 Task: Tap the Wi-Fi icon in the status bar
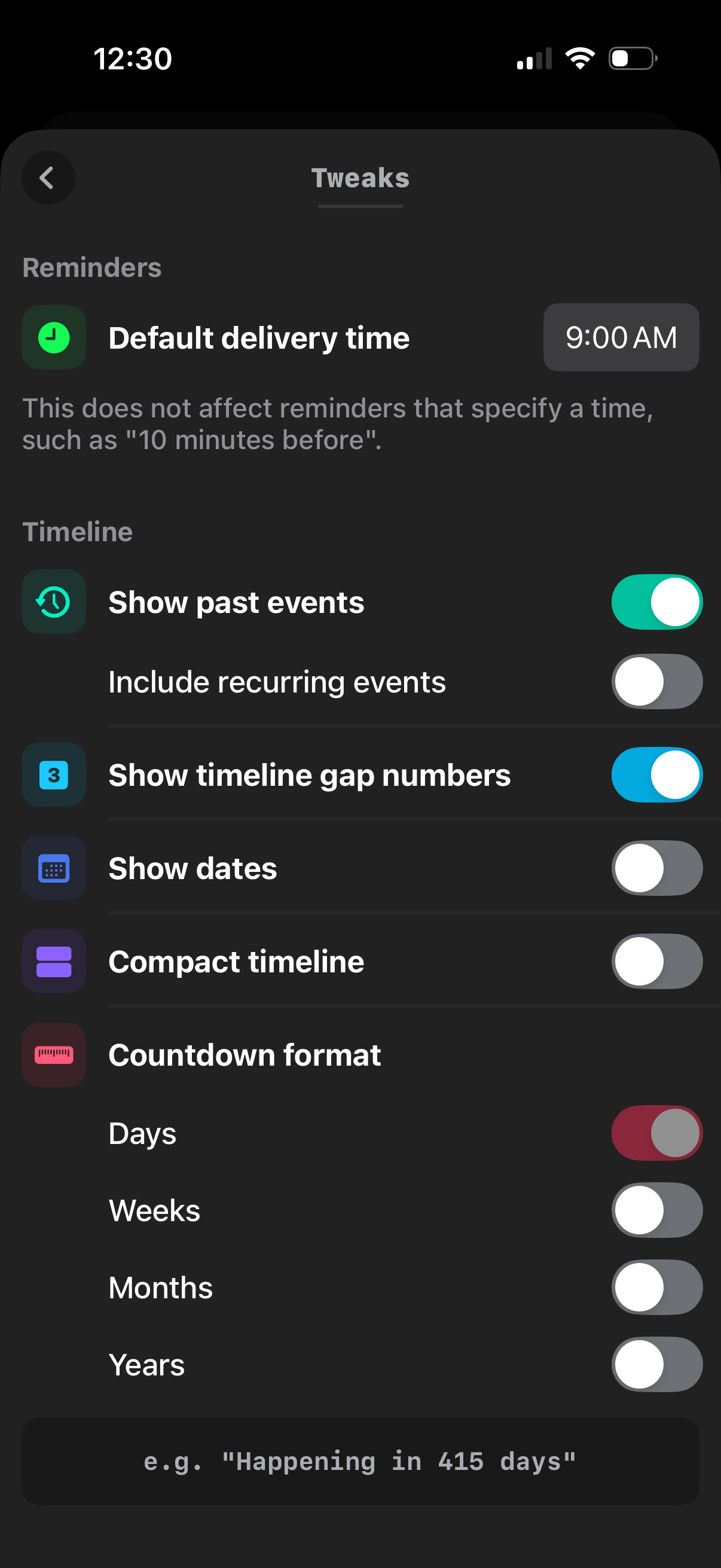tap(579, 58)
